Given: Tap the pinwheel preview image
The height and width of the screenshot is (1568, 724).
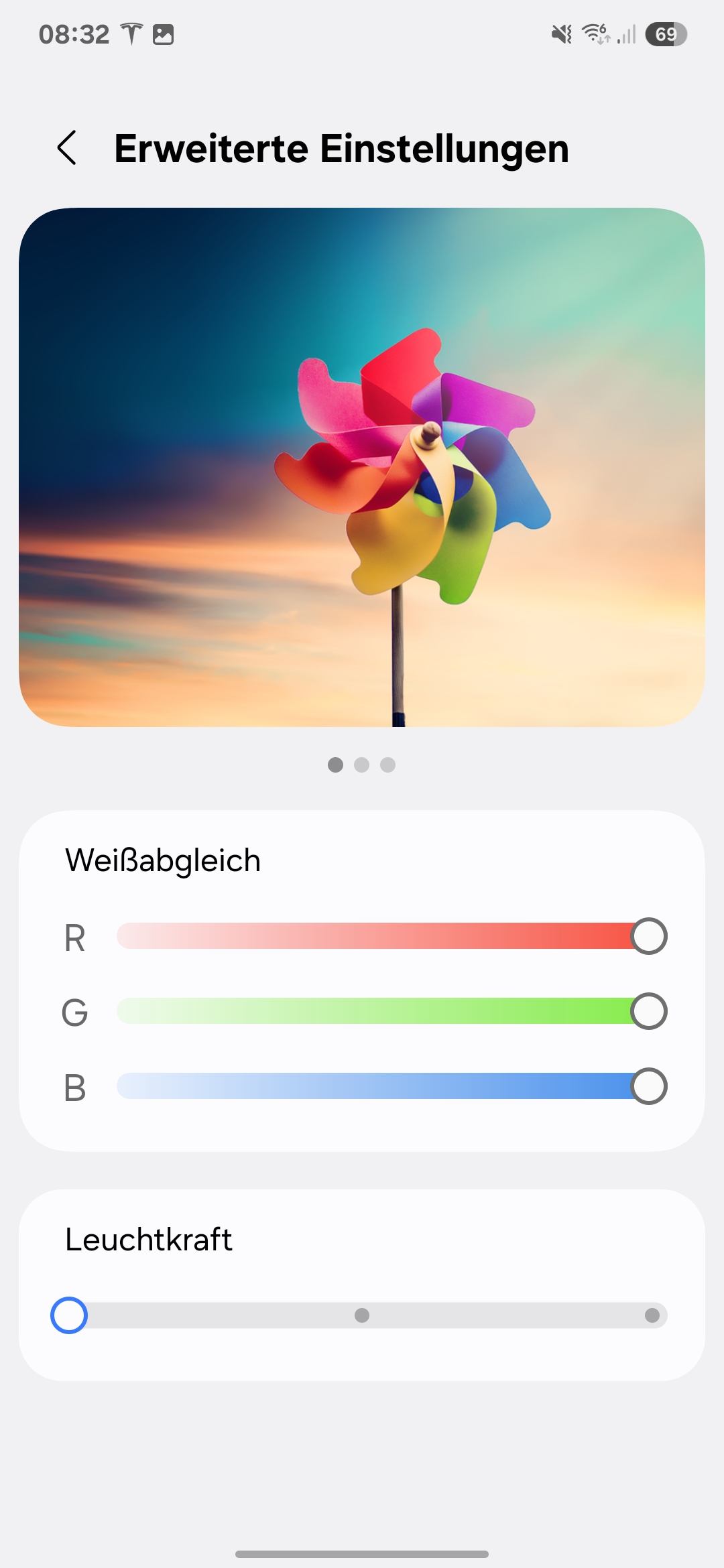Looking at the screenshot, I should 362,467.
